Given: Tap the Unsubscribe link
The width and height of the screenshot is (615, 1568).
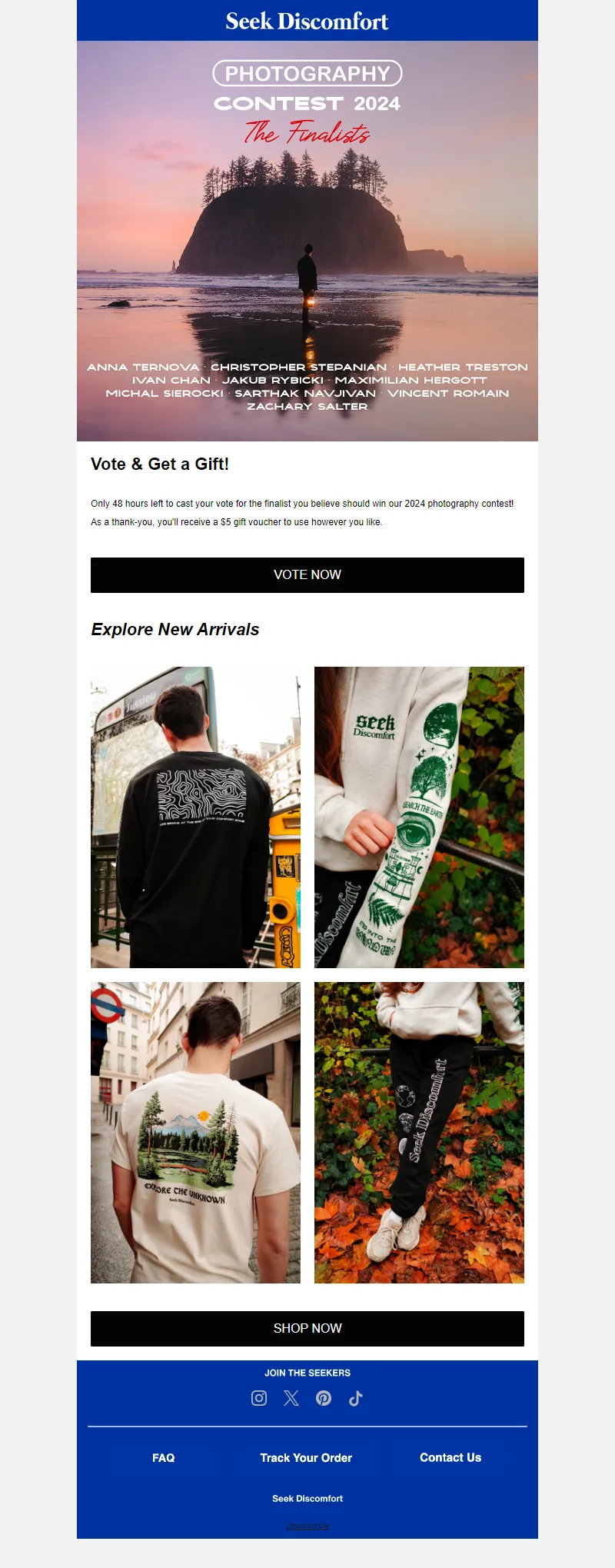Looking at the screenshot, I should pos(307,1526).
